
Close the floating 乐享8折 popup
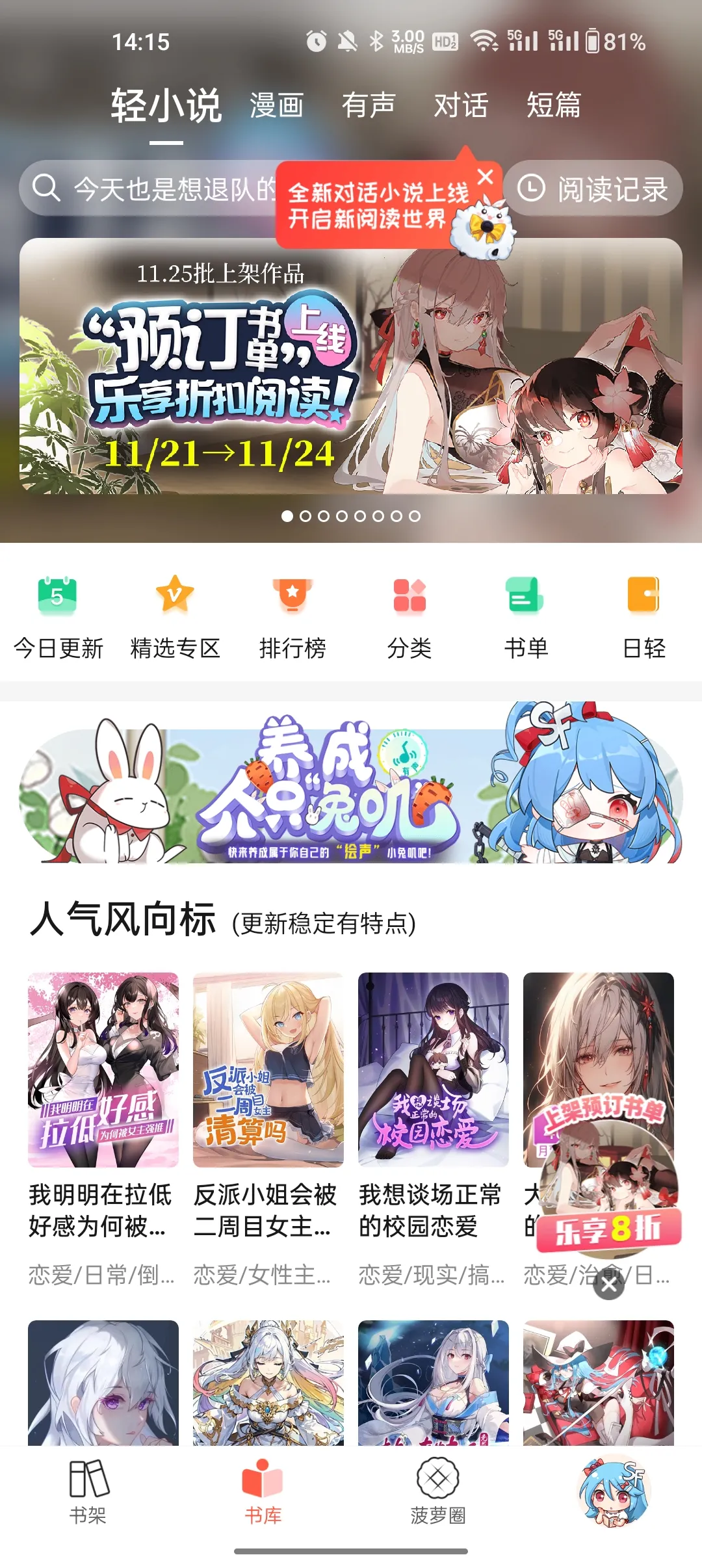(x=609, y=1285)
